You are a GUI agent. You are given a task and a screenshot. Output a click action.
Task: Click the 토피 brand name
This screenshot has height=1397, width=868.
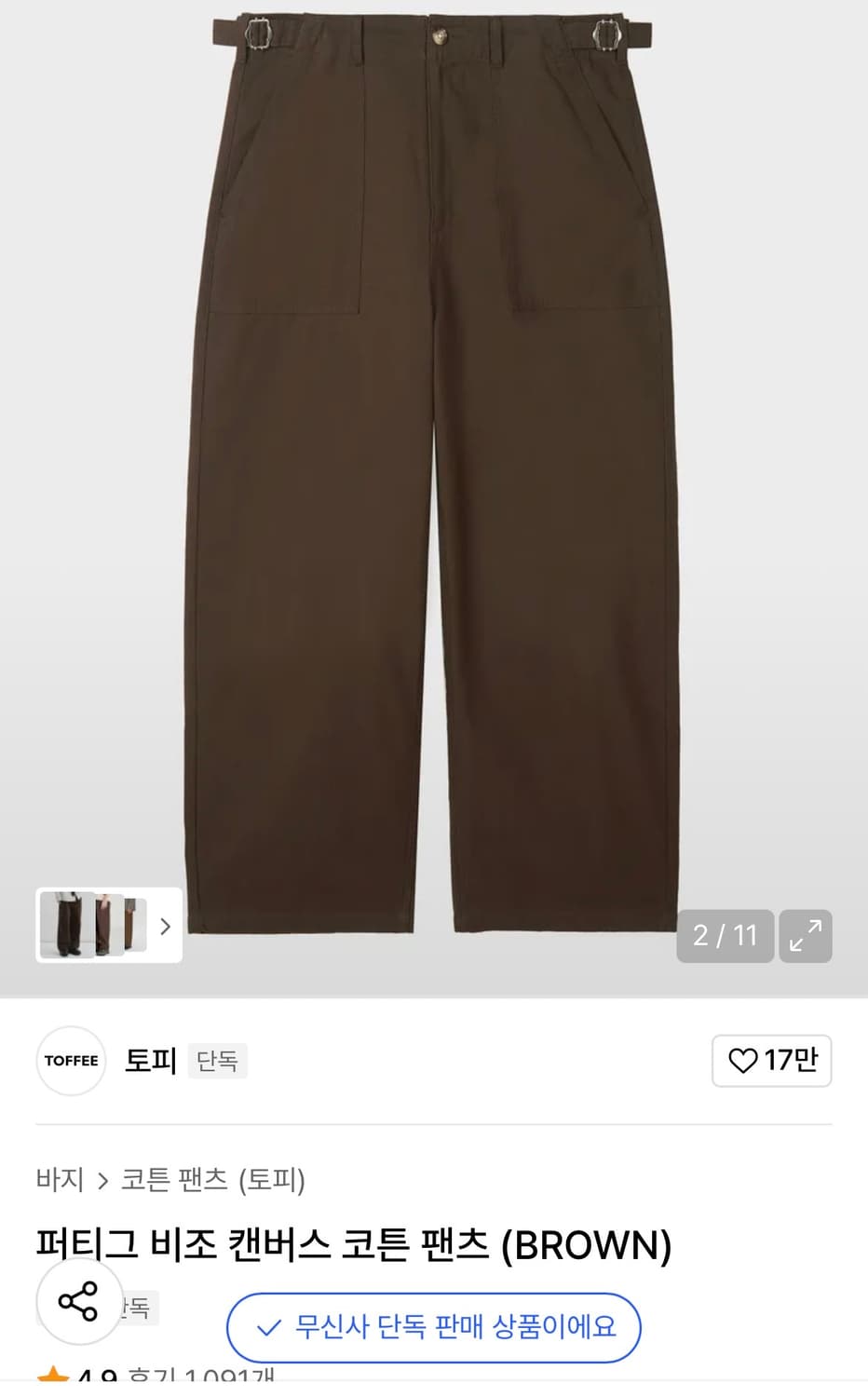coord(149,1061)
